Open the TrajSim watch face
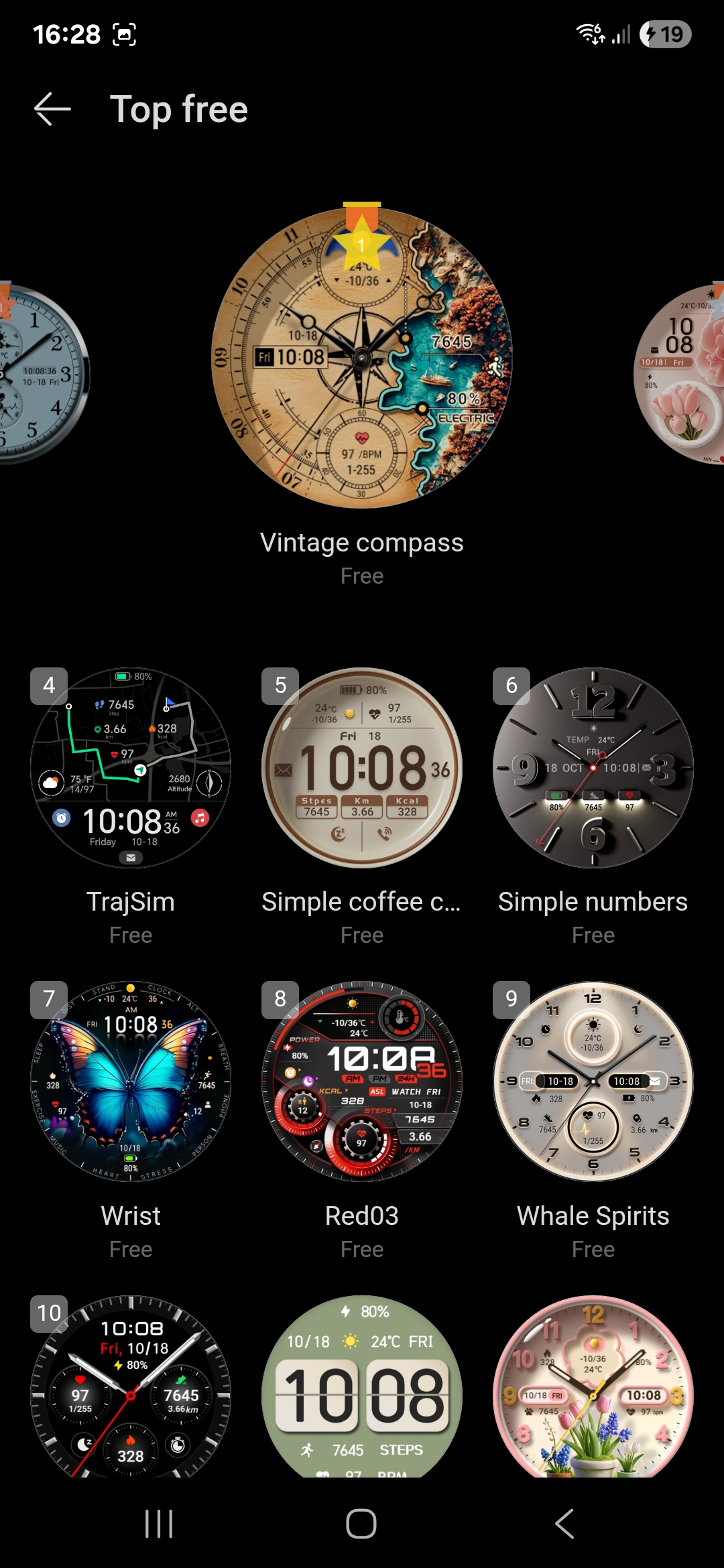The height and width of the screenshot is (1568, 724). click(x=131, y=768)
